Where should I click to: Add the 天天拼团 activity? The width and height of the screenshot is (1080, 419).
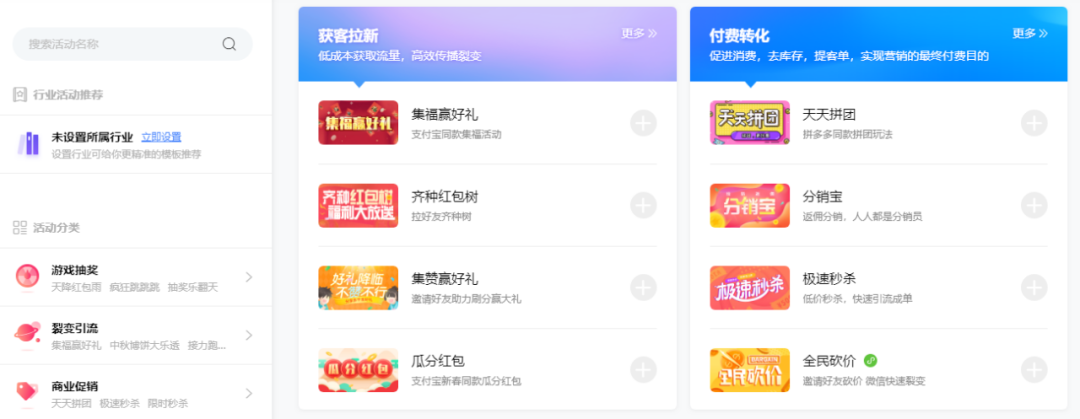point(1033,123)
